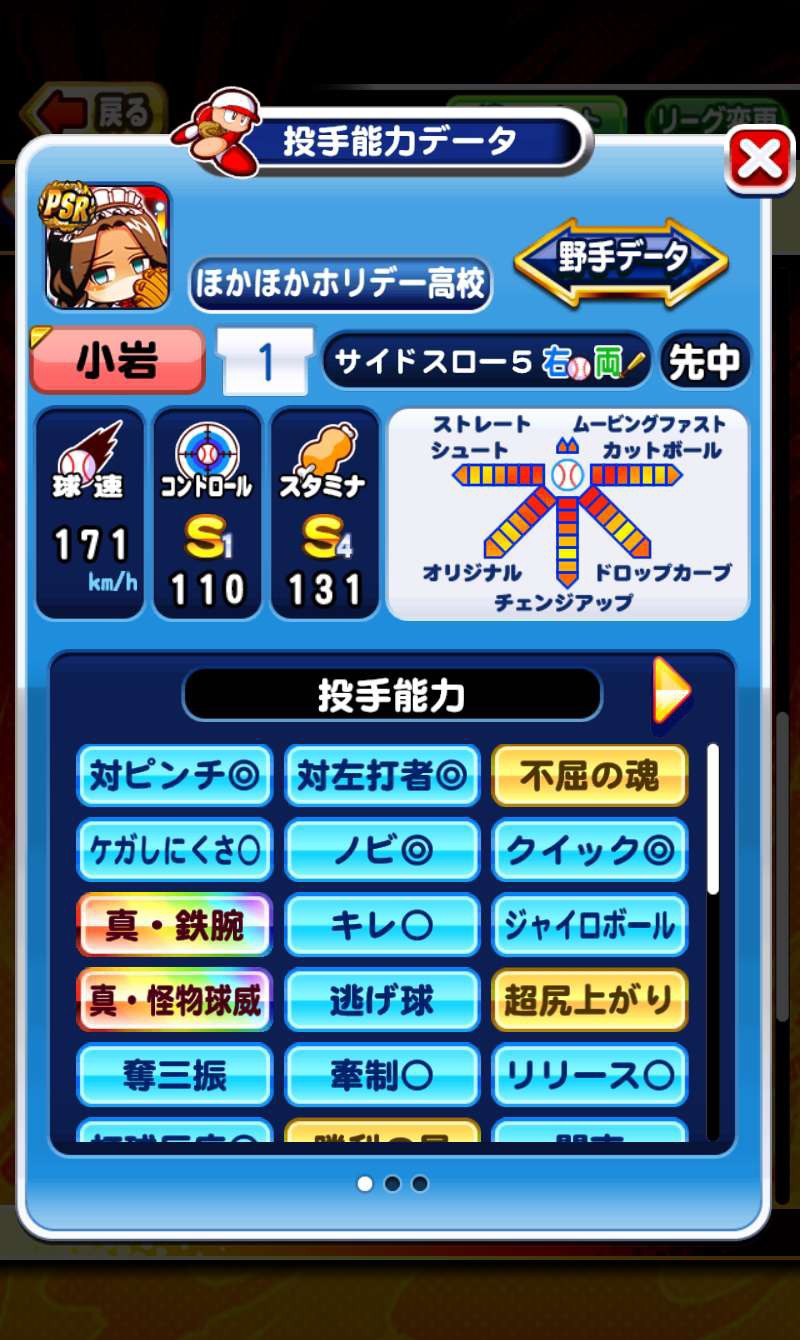The height and width of the screenshot is (1340, 800).
Task: Select the キレ○ ability
Action: tap(382, 925)
